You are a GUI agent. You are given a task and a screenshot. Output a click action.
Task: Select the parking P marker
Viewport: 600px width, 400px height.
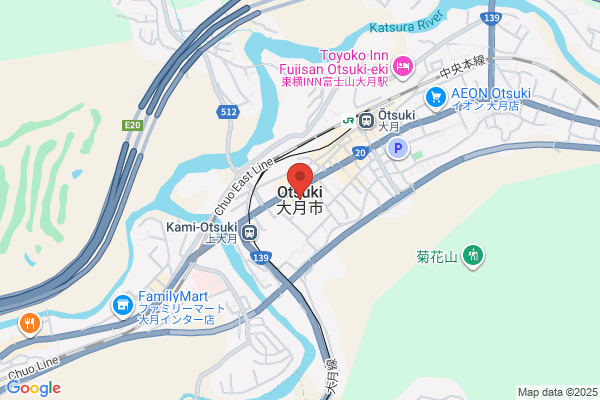tap(398, 148)
